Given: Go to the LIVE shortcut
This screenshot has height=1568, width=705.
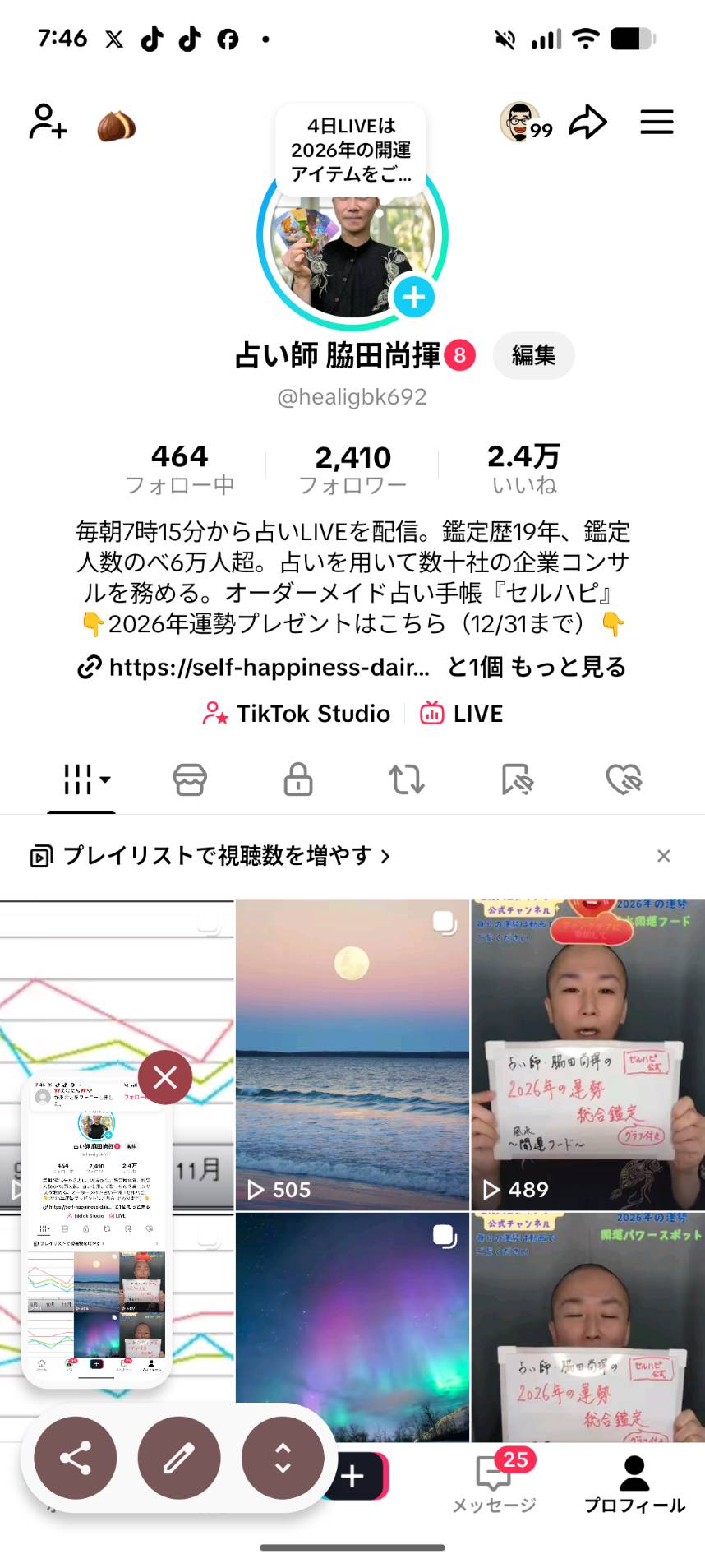Looking at the screenshot, I should click(462, 714).
